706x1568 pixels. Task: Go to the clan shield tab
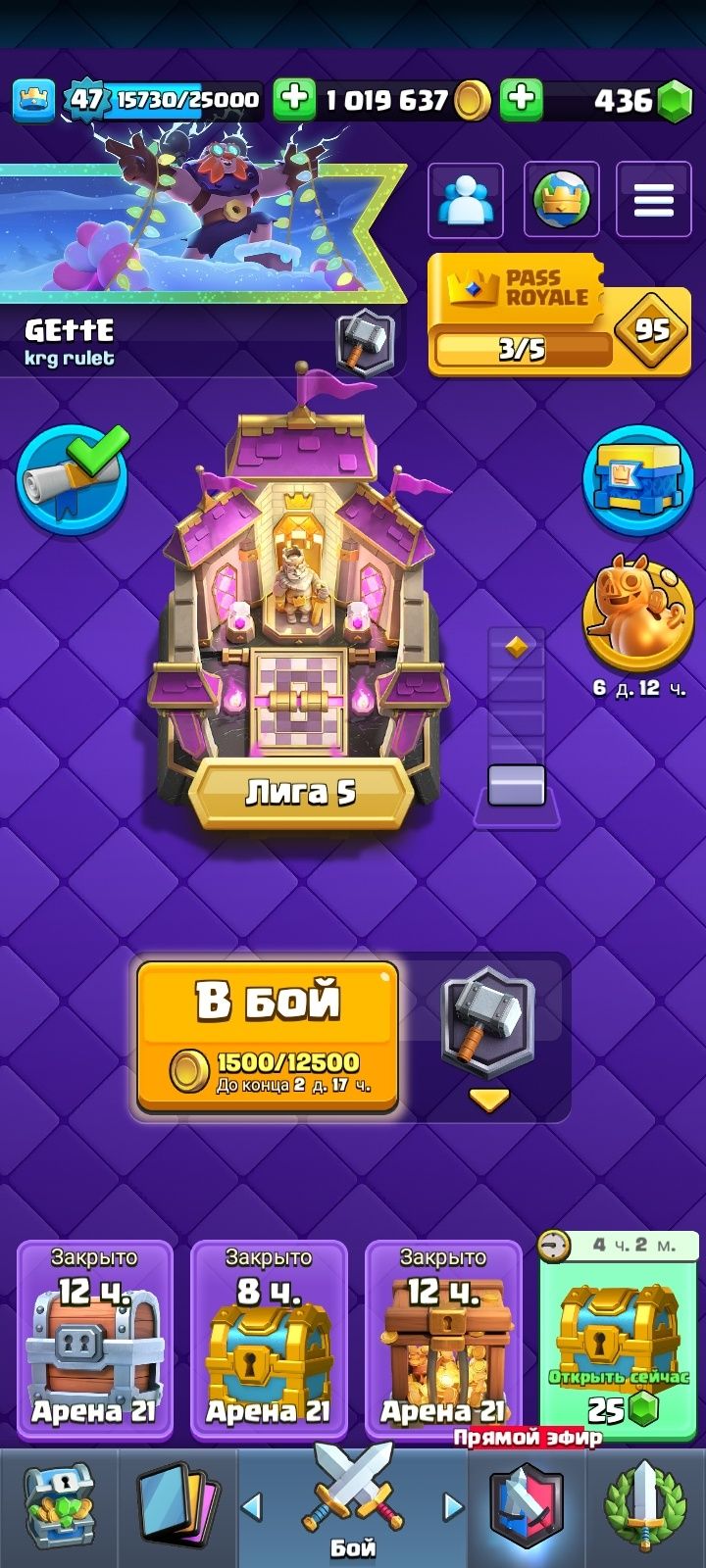coord(527,1507)
